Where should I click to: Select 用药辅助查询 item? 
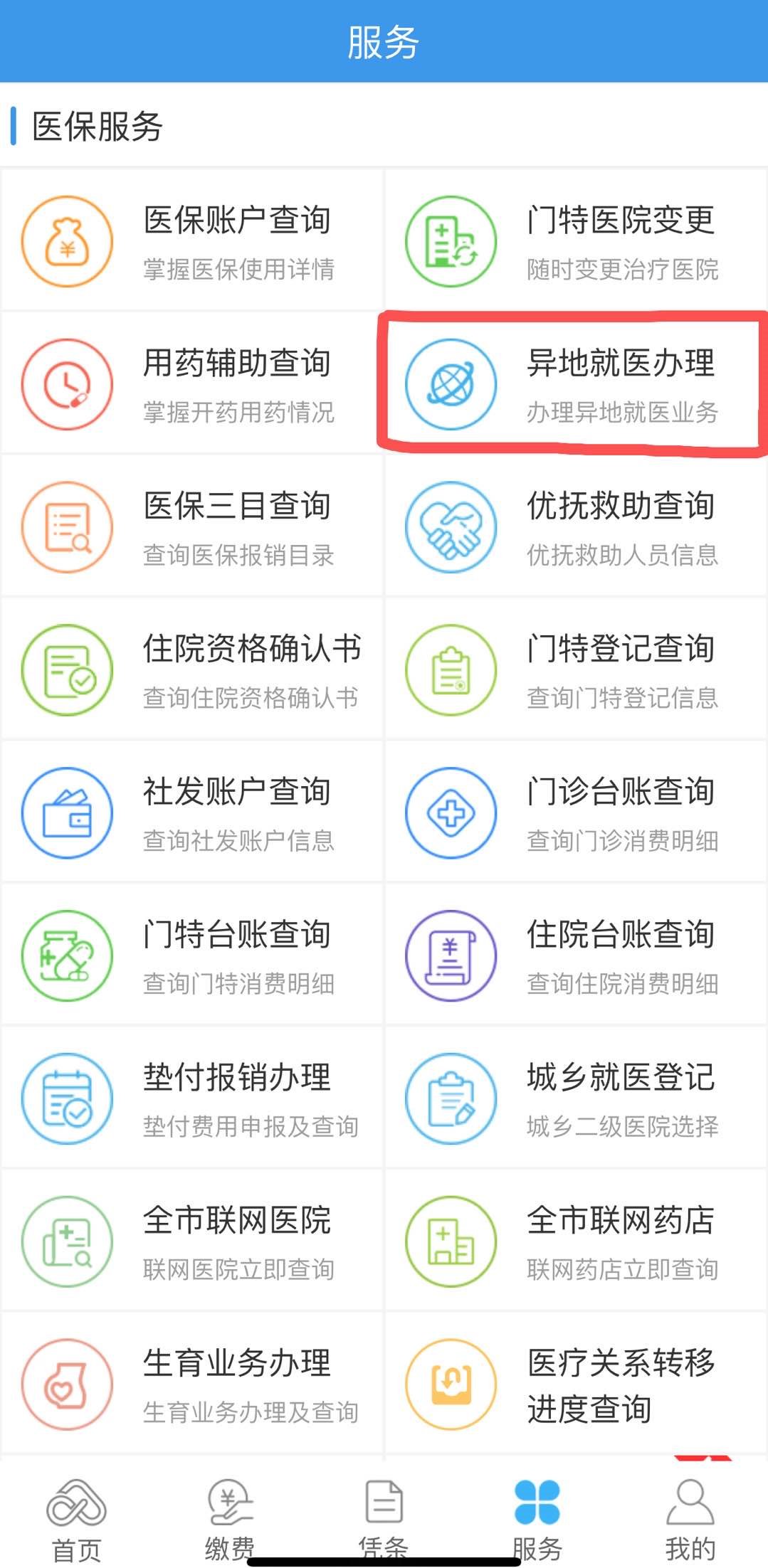click(x=192, y=383)
